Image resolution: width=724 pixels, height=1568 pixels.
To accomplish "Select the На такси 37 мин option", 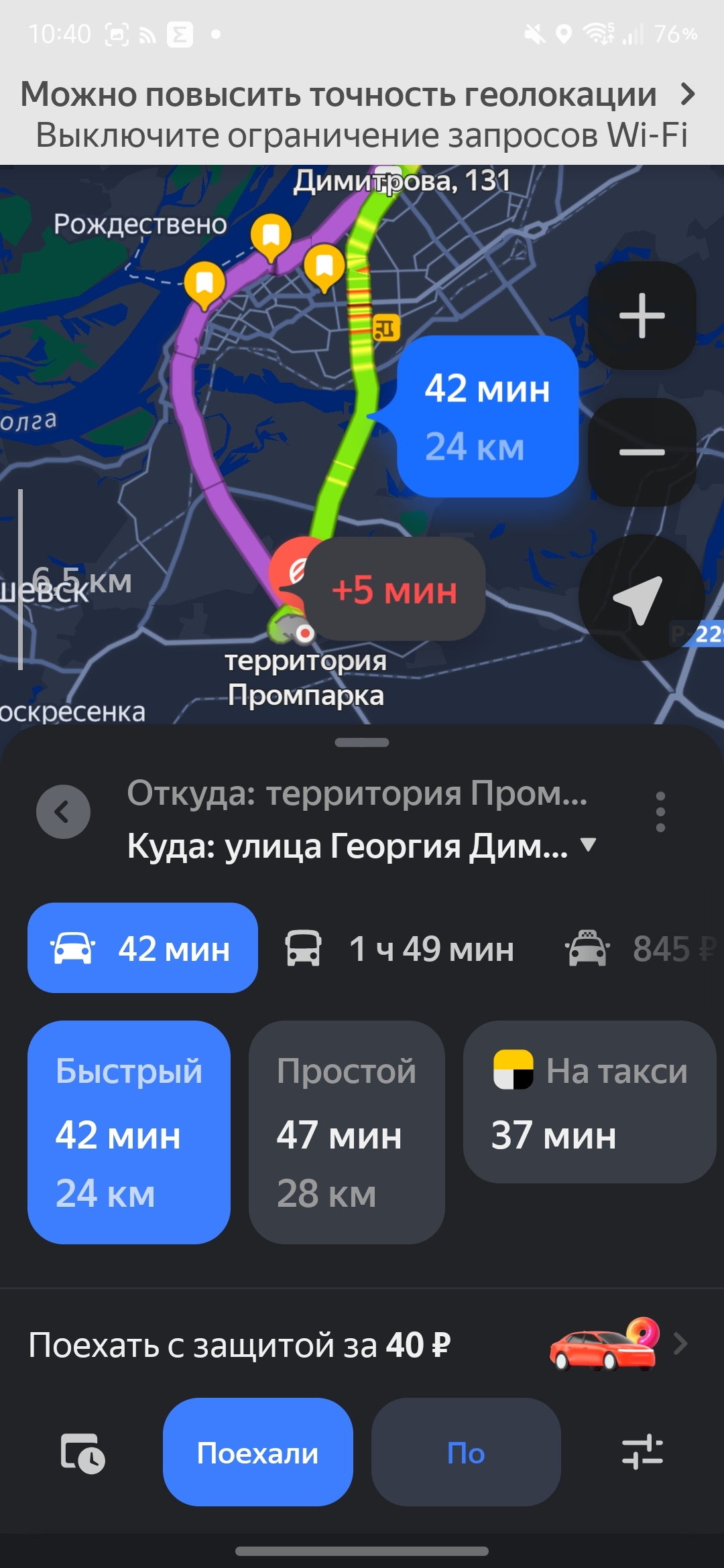I will [590, 1102].
